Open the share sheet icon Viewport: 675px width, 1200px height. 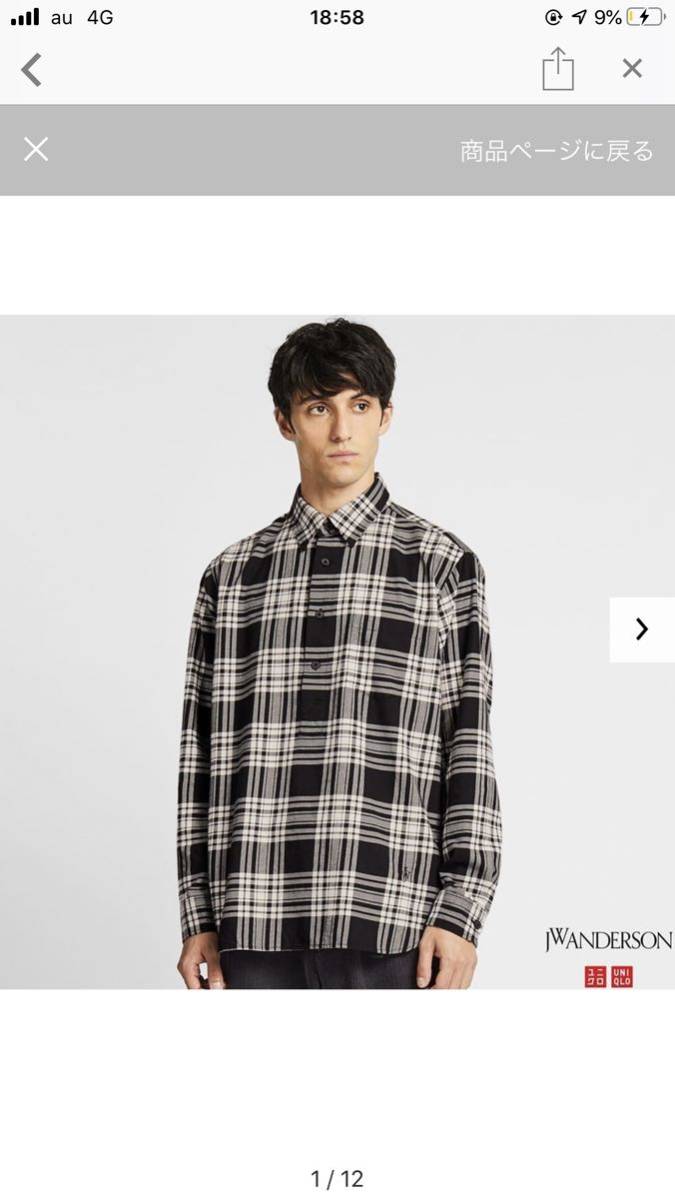pyautogui.click(x=558, y=68)
